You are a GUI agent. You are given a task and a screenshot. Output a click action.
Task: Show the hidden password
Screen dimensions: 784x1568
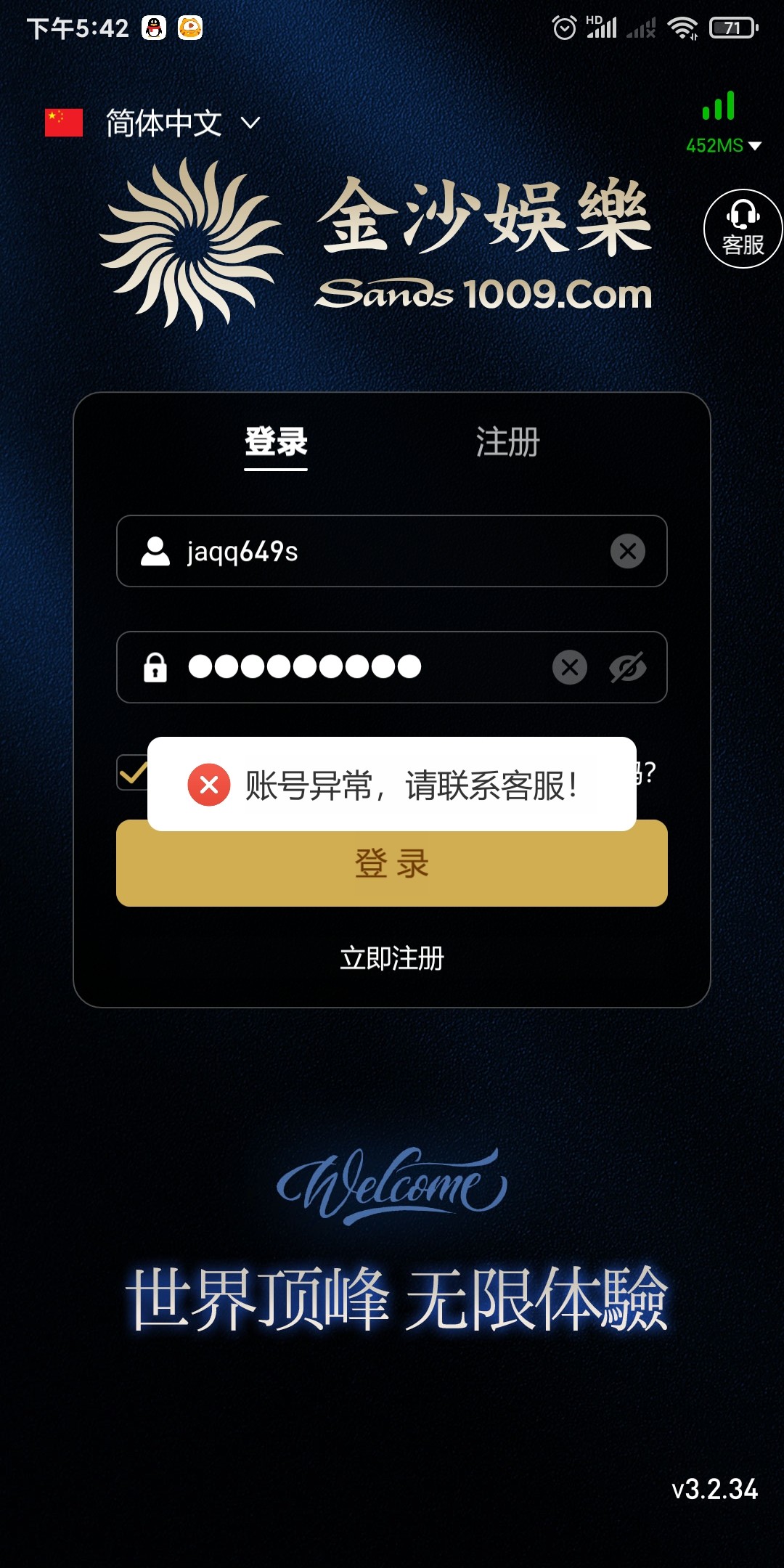628,667
